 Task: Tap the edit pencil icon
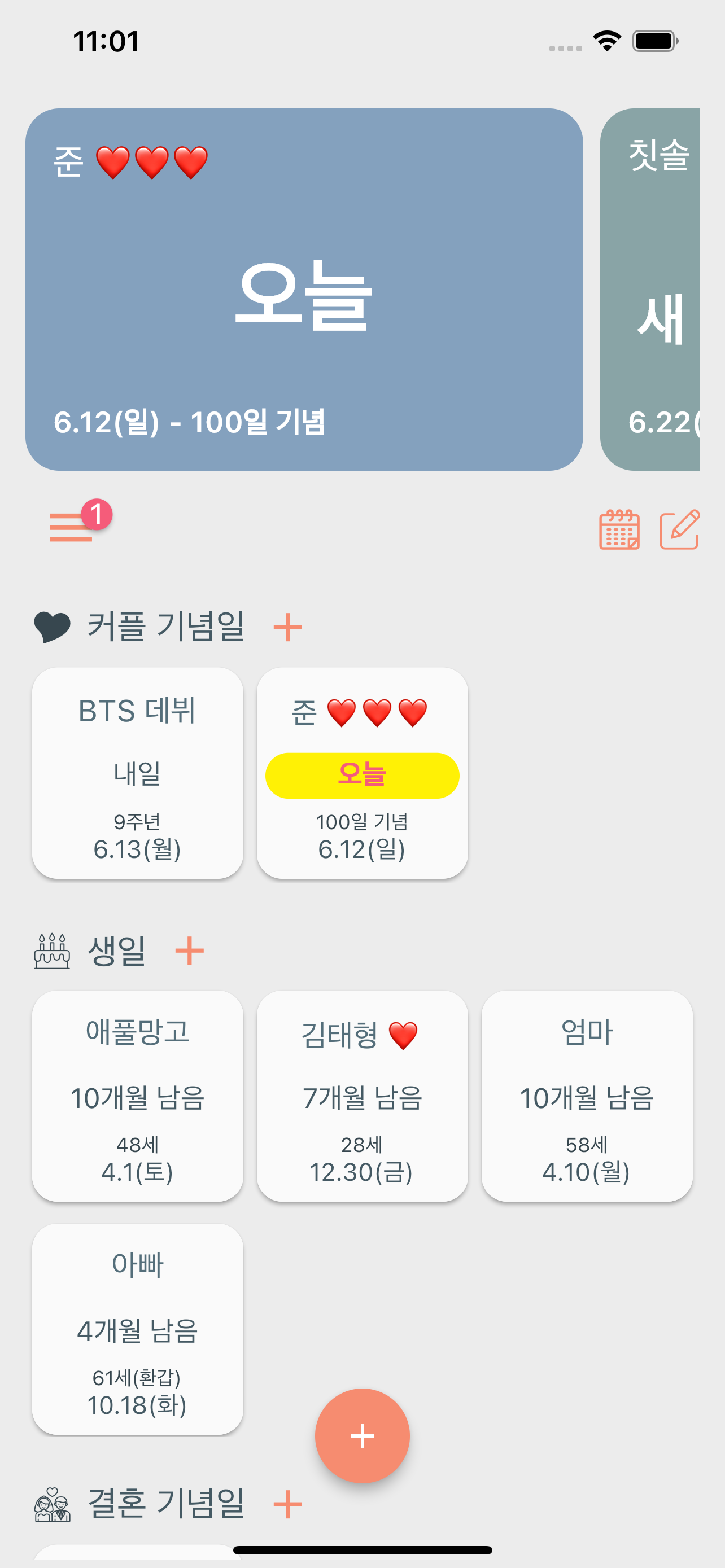tap(679, 529)
